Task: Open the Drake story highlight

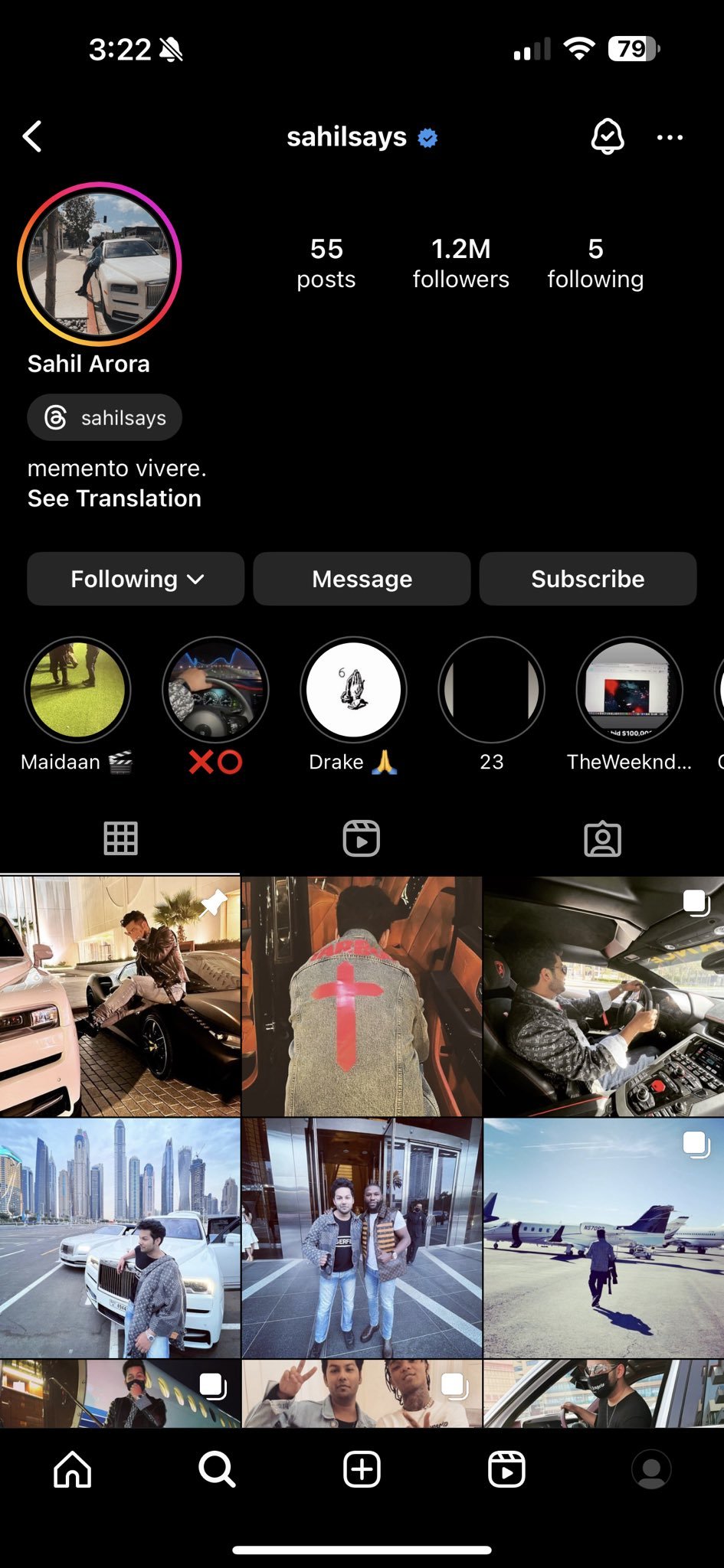Action: point(353,690)
